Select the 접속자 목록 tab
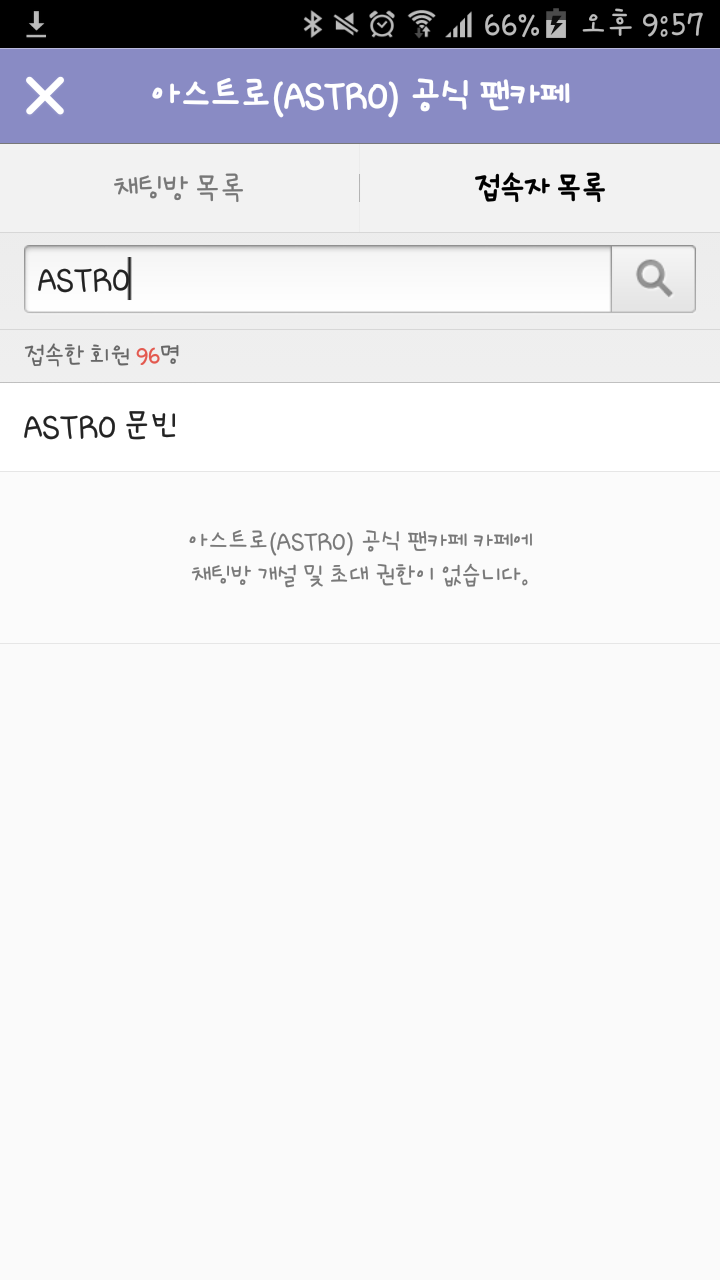 [540, 188]
